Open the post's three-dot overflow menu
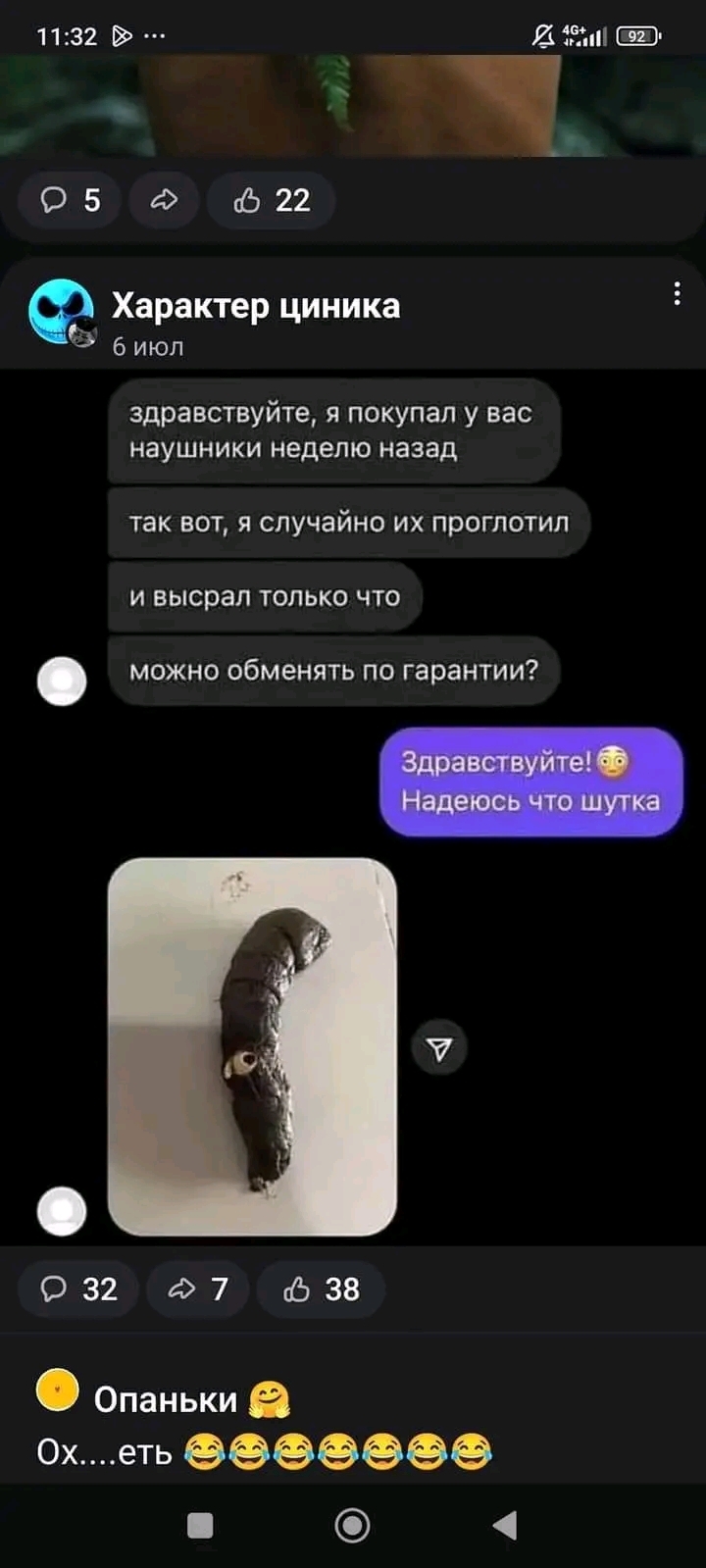706x1568 pixels. pos(677,294)
